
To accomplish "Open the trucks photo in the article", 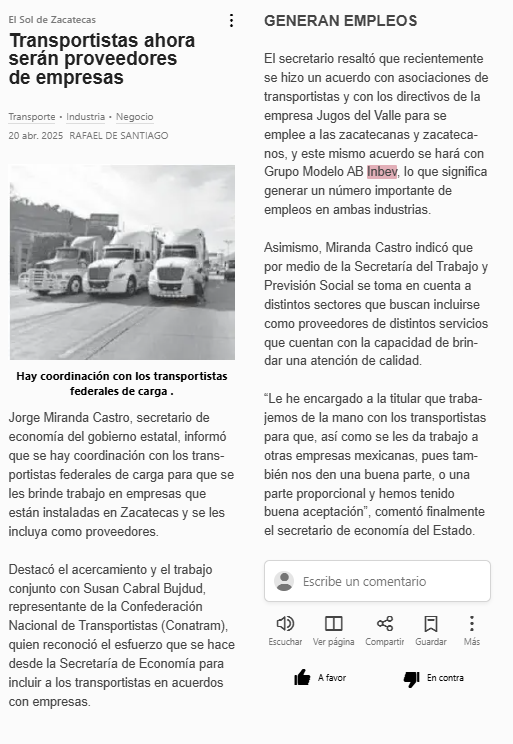I will coord(122,262).
